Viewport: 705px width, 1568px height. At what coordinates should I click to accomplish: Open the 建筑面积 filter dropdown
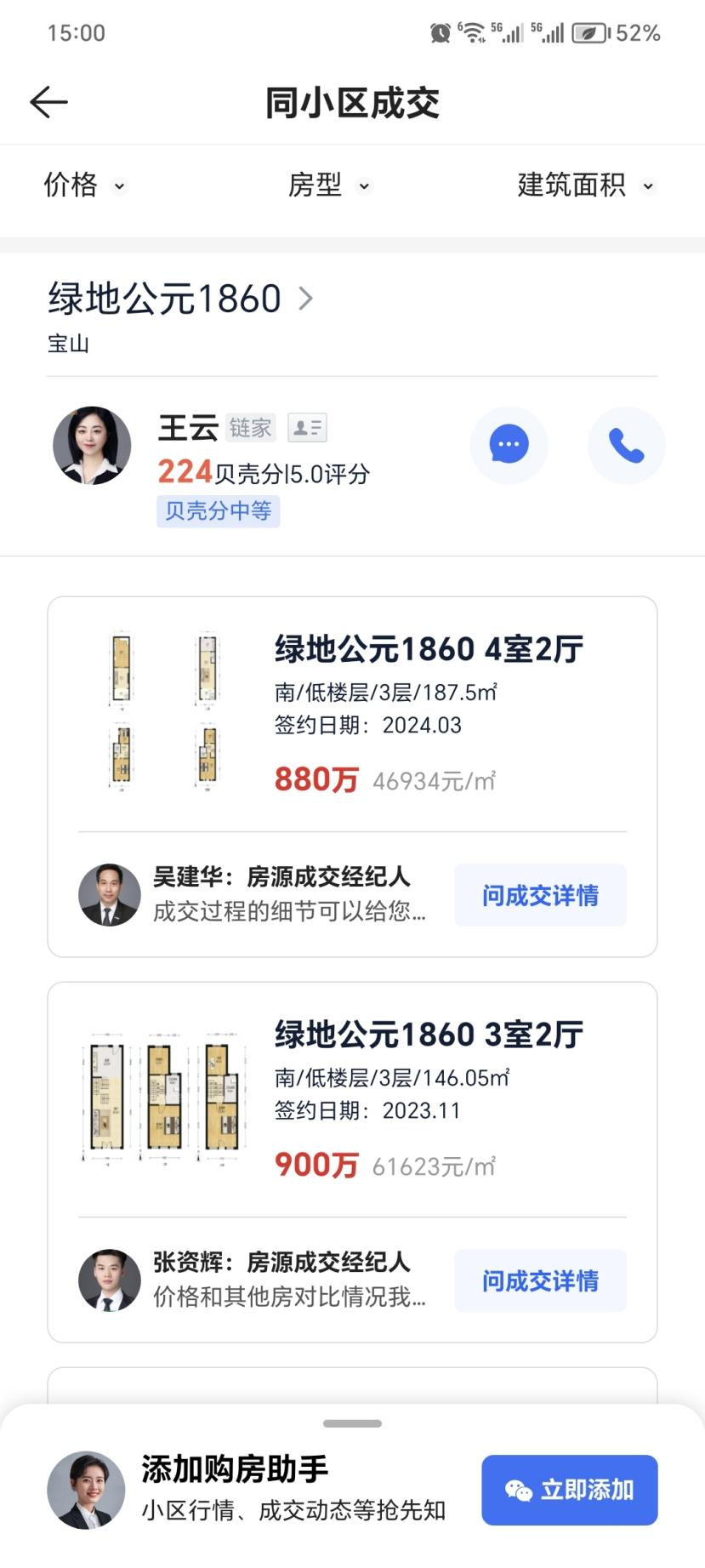click(x=583, y=185)
